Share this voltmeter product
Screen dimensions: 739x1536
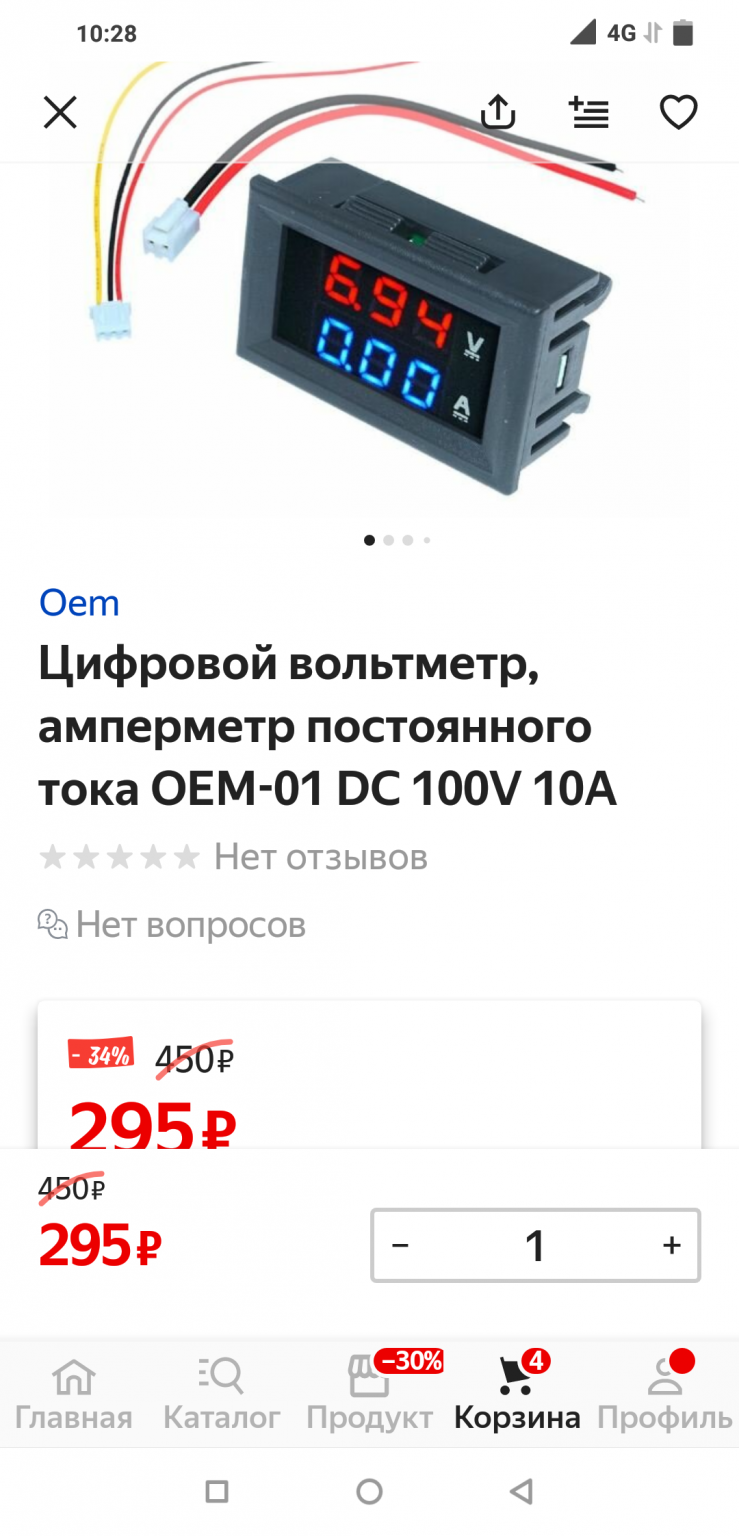point(498,112)
